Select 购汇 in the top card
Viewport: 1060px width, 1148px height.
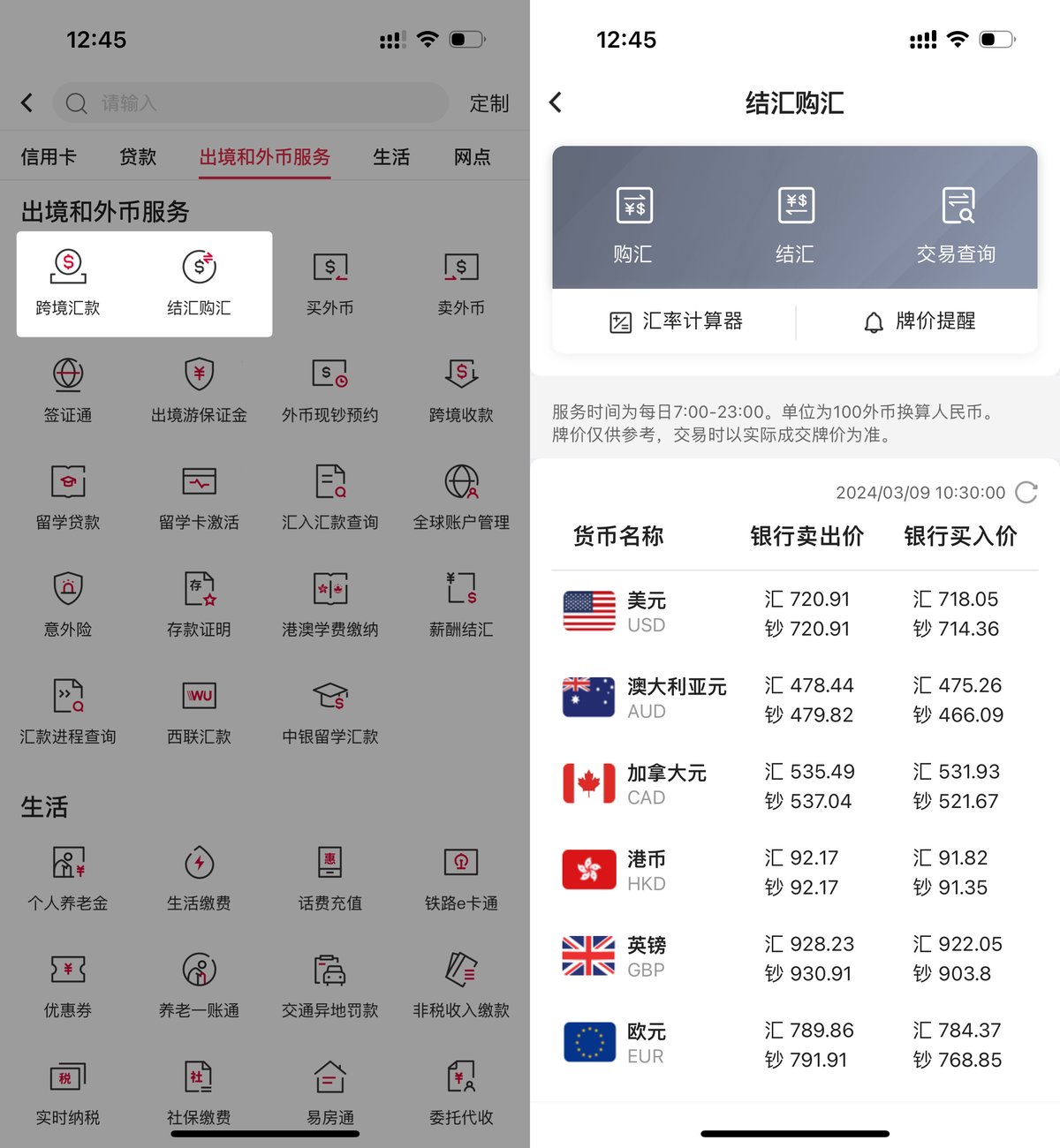pyautogui.click(x=633, y=225)
